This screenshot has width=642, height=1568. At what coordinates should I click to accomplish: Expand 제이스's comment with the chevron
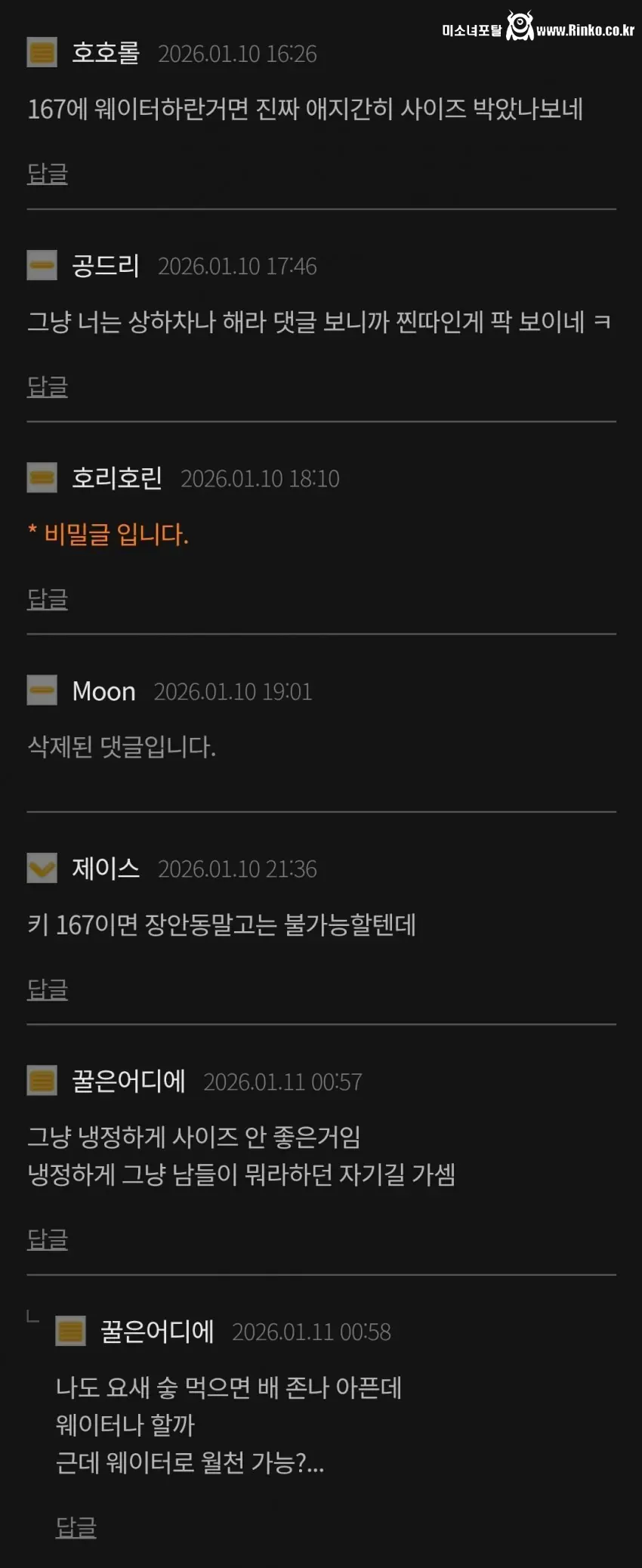pos(42,869)
